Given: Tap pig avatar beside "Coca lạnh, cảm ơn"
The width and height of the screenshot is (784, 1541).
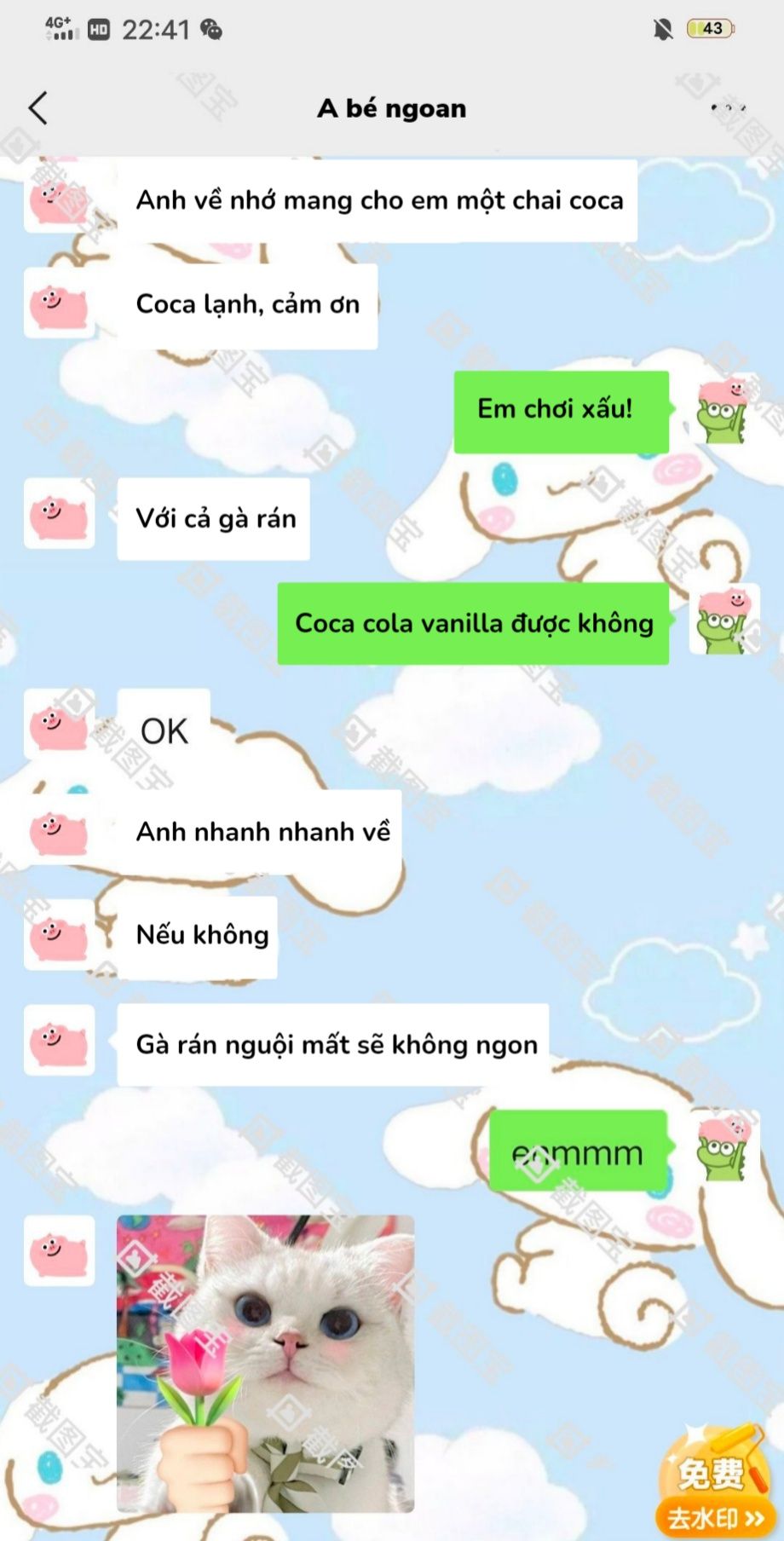Looking at the screenshot, I should pyautogui.click(x=59, y=303).
